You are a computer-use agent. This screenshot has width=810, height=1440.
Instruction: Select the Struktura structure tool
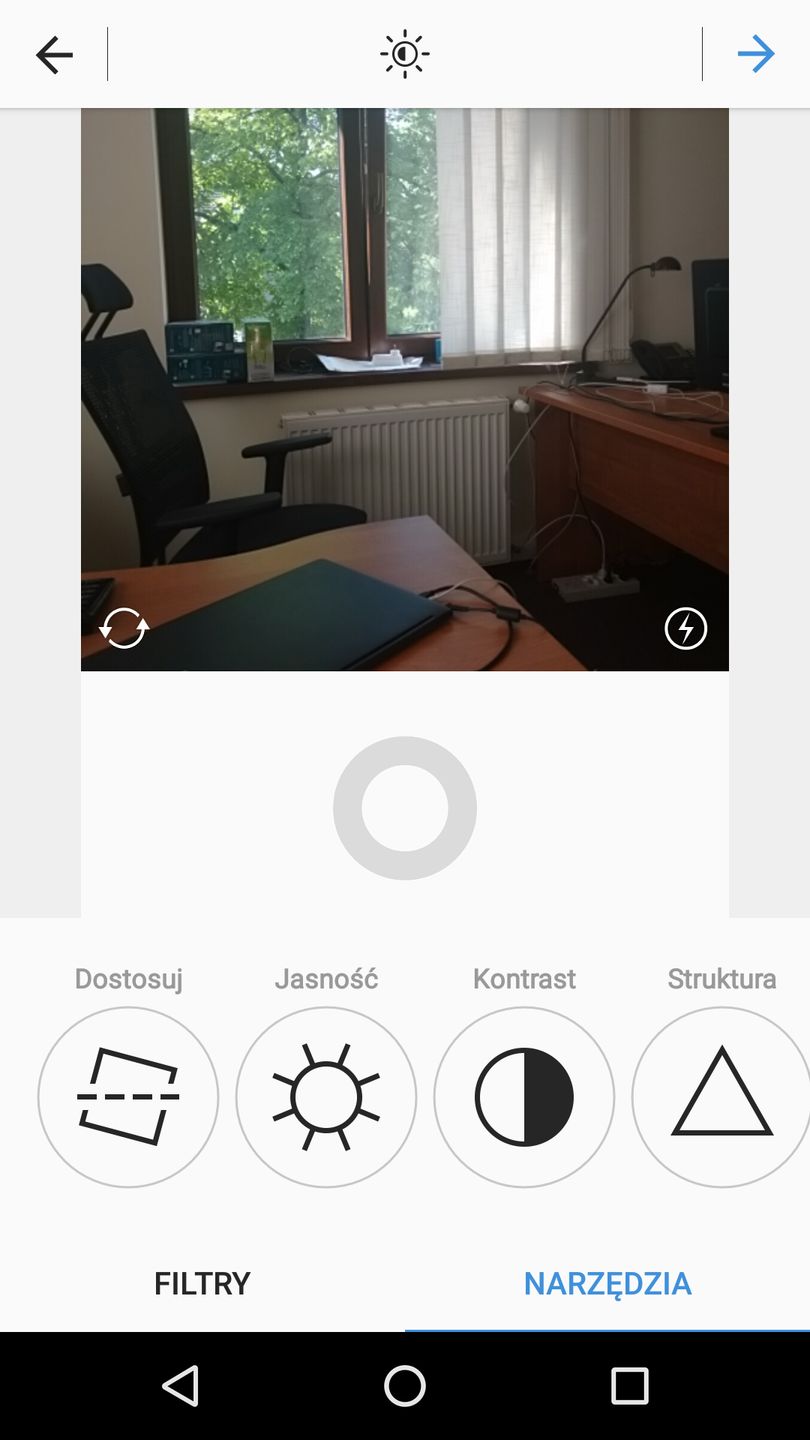tap(720, 1096)
